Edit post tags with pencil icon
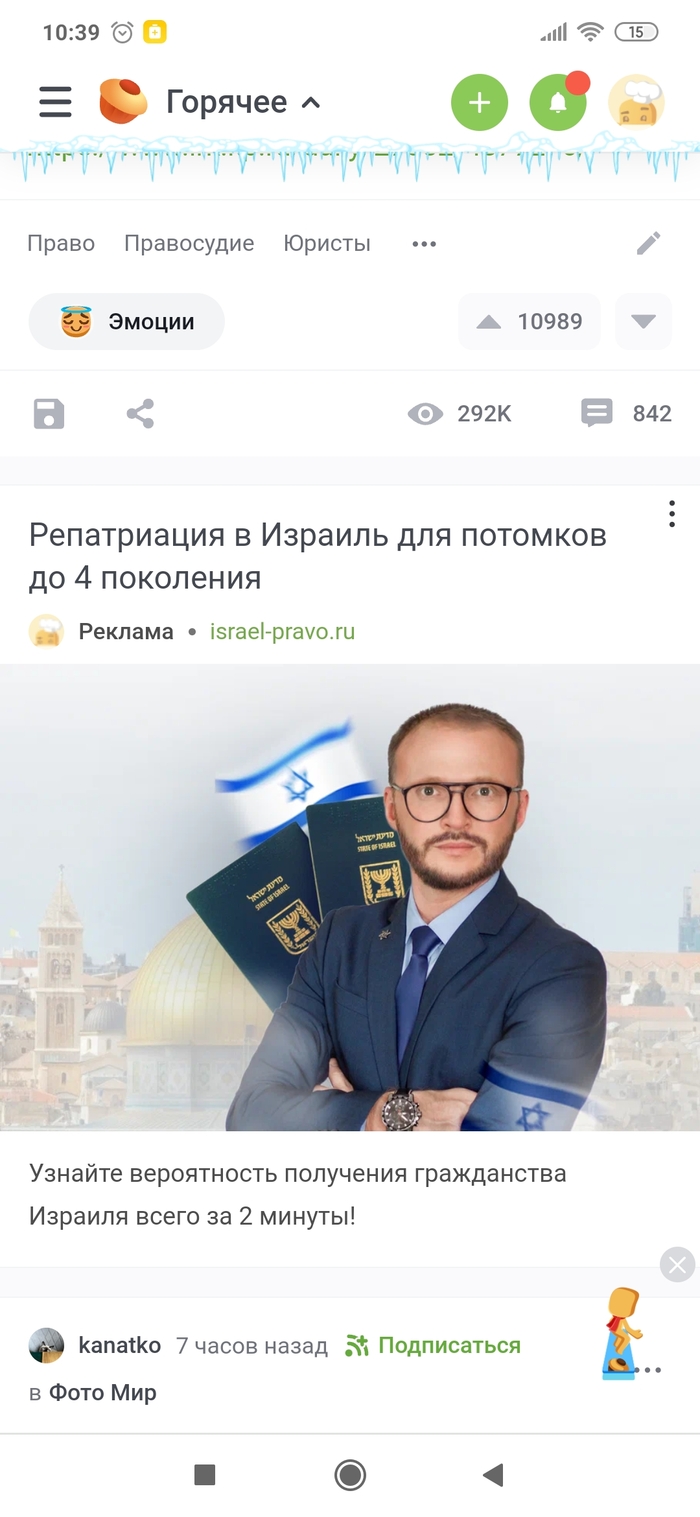700x1517 pixels. (648, 243)
